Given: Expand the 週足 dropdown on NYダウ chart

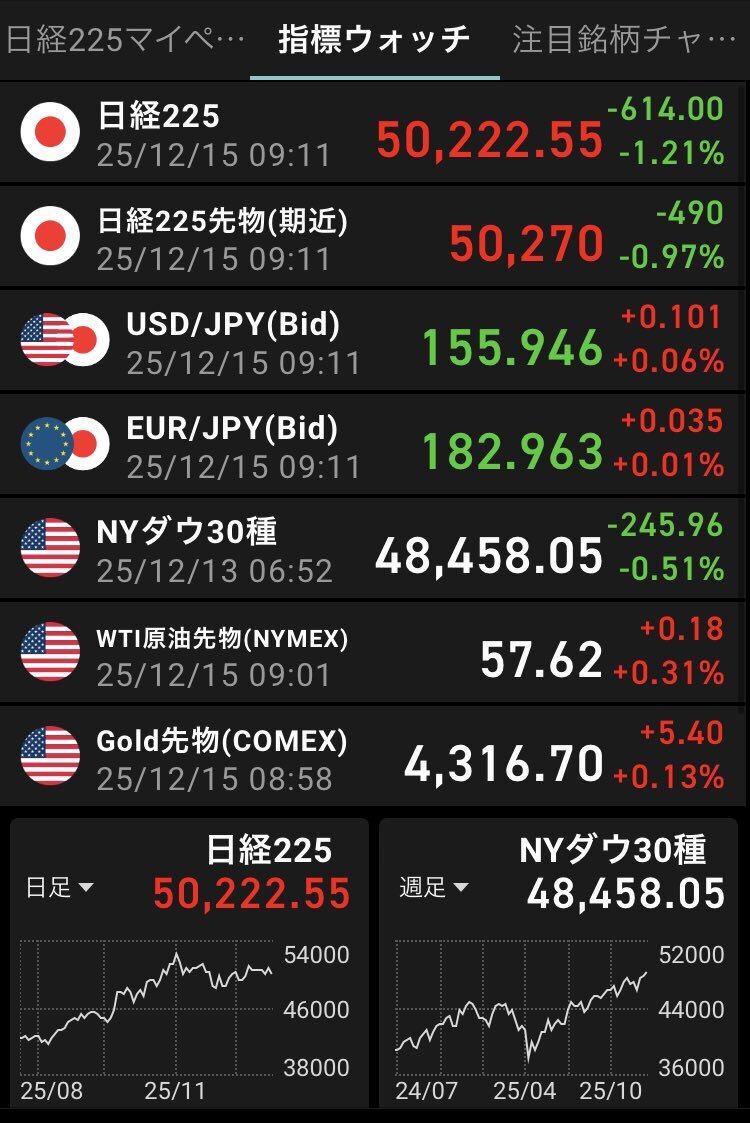Looking at the screenshot, I should tap(433, 888).
